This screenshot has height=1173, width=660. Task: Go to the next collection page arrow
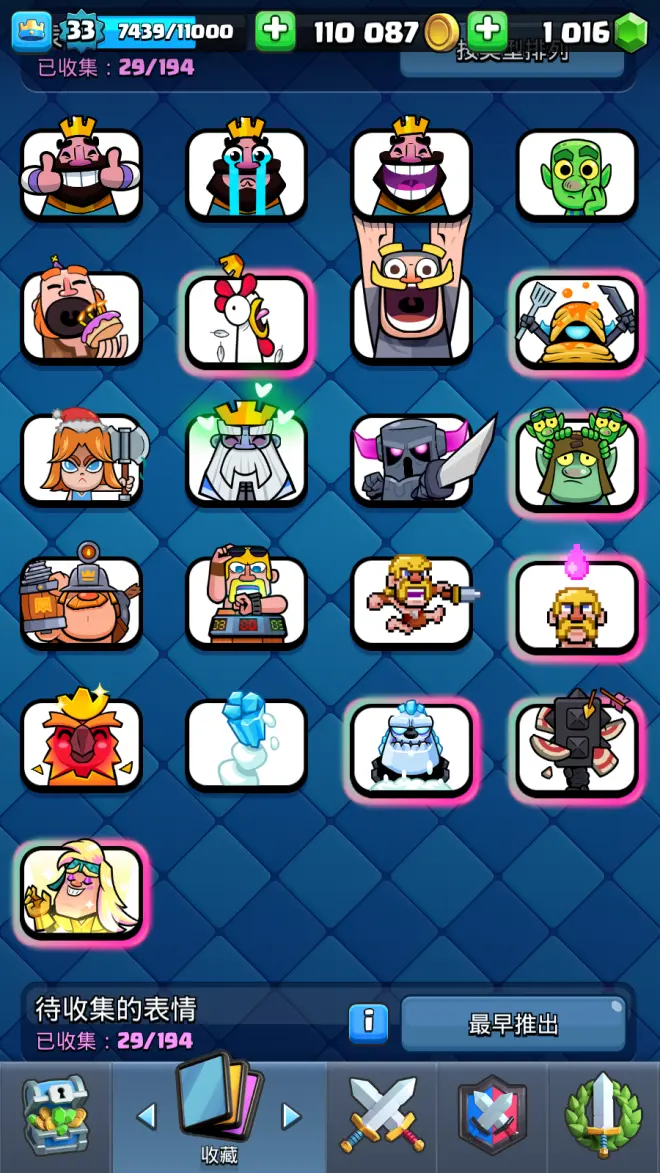(291, 1115)
